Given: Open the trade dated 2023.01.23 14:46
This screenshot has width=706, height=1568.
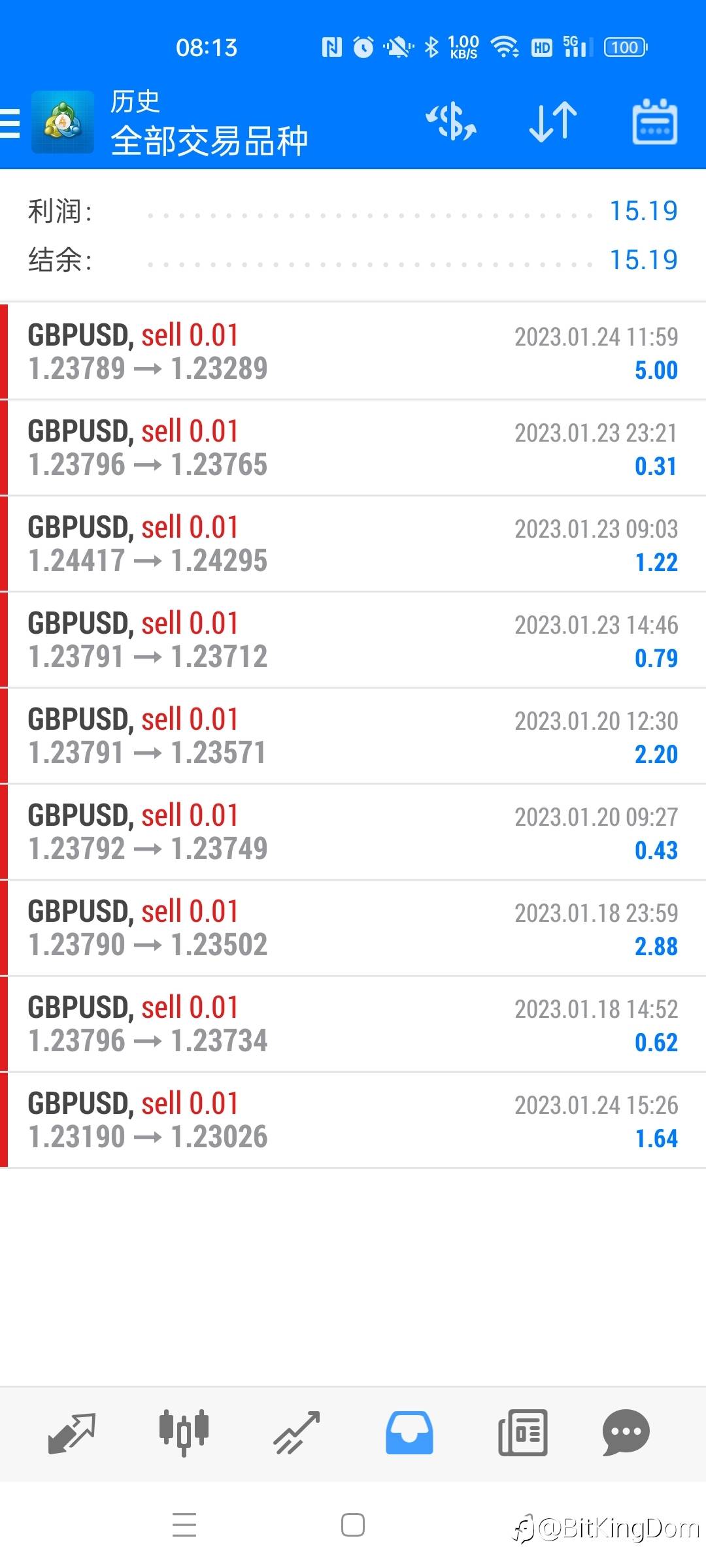Looking at the screenshot, I should 353,640.
